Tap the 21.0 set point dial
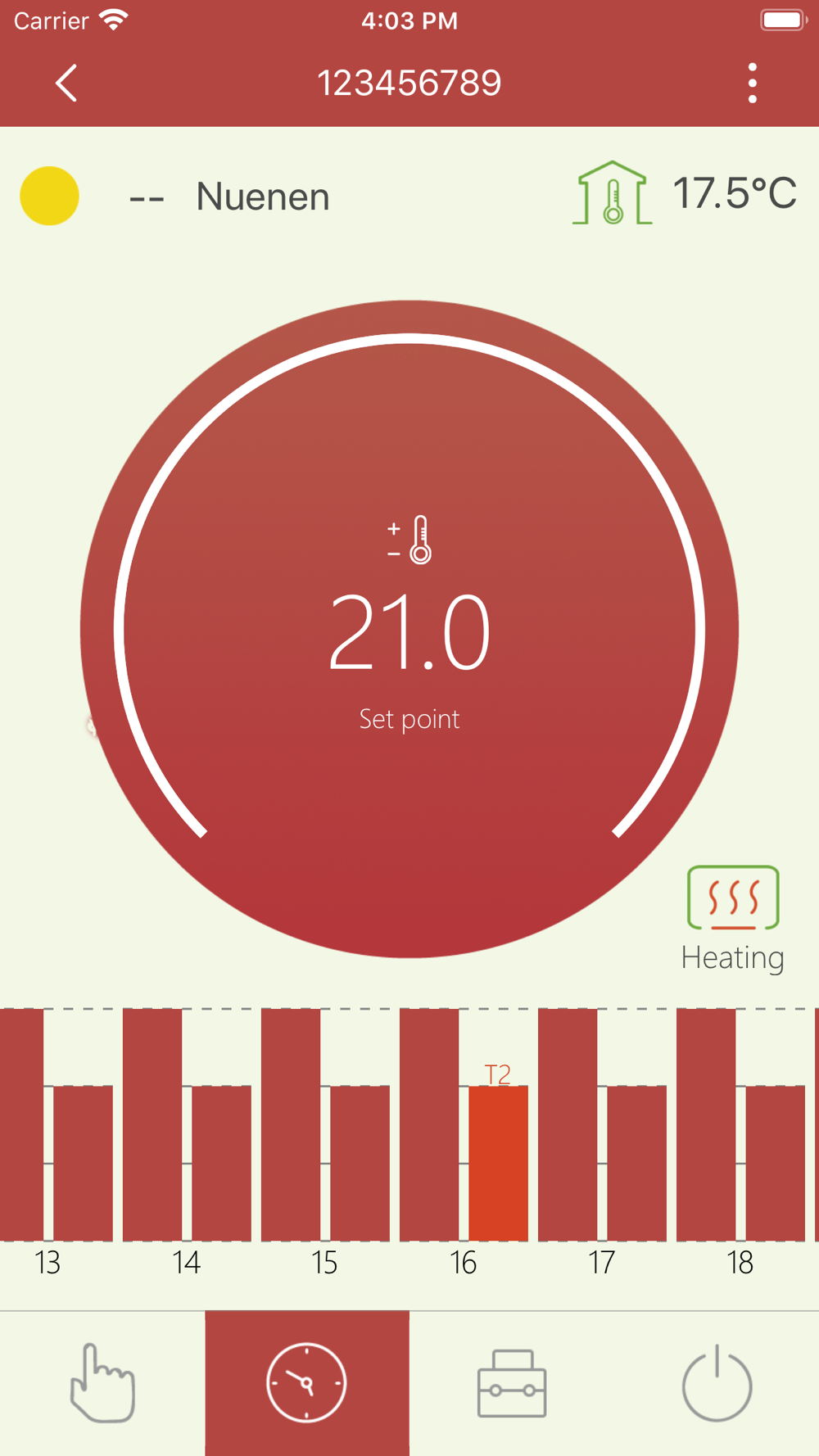 pyautogui.click(x=409, y=629)
